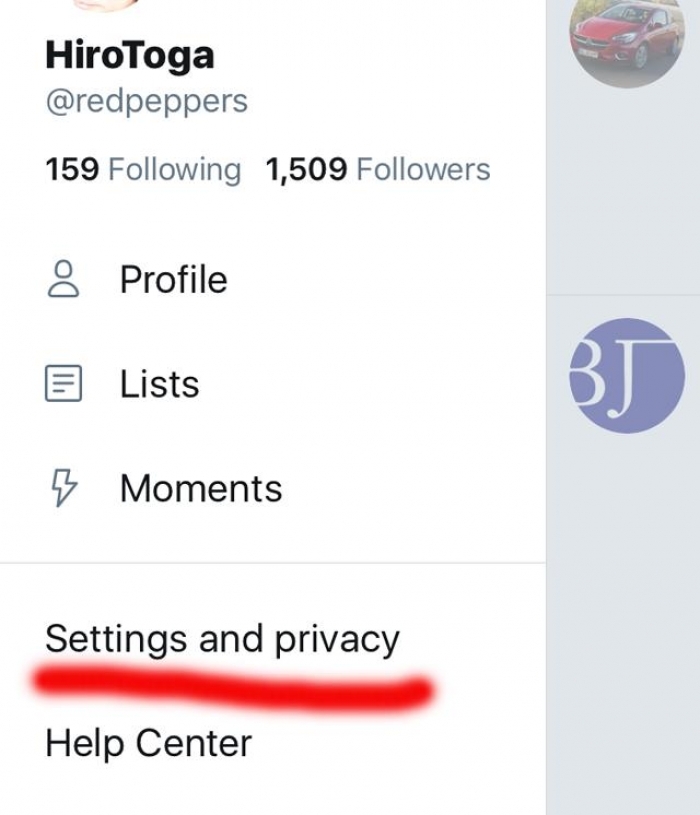Open Moments from the drawer
This screenshot has height=815, width=700.
(200, 489)
